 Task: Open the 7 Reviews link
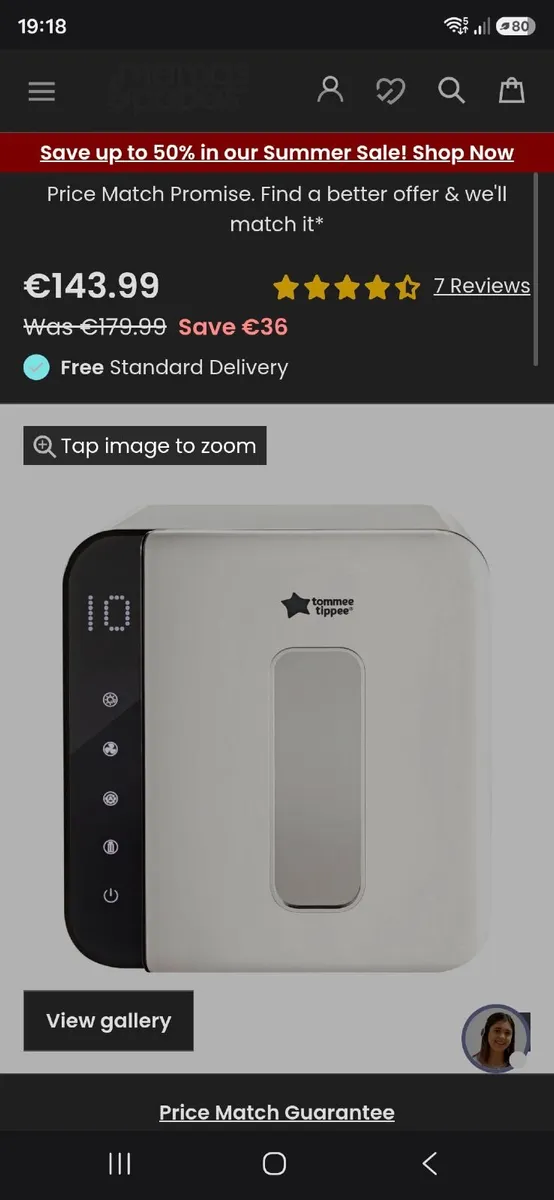pyautogui.click(x=482, y=286)
